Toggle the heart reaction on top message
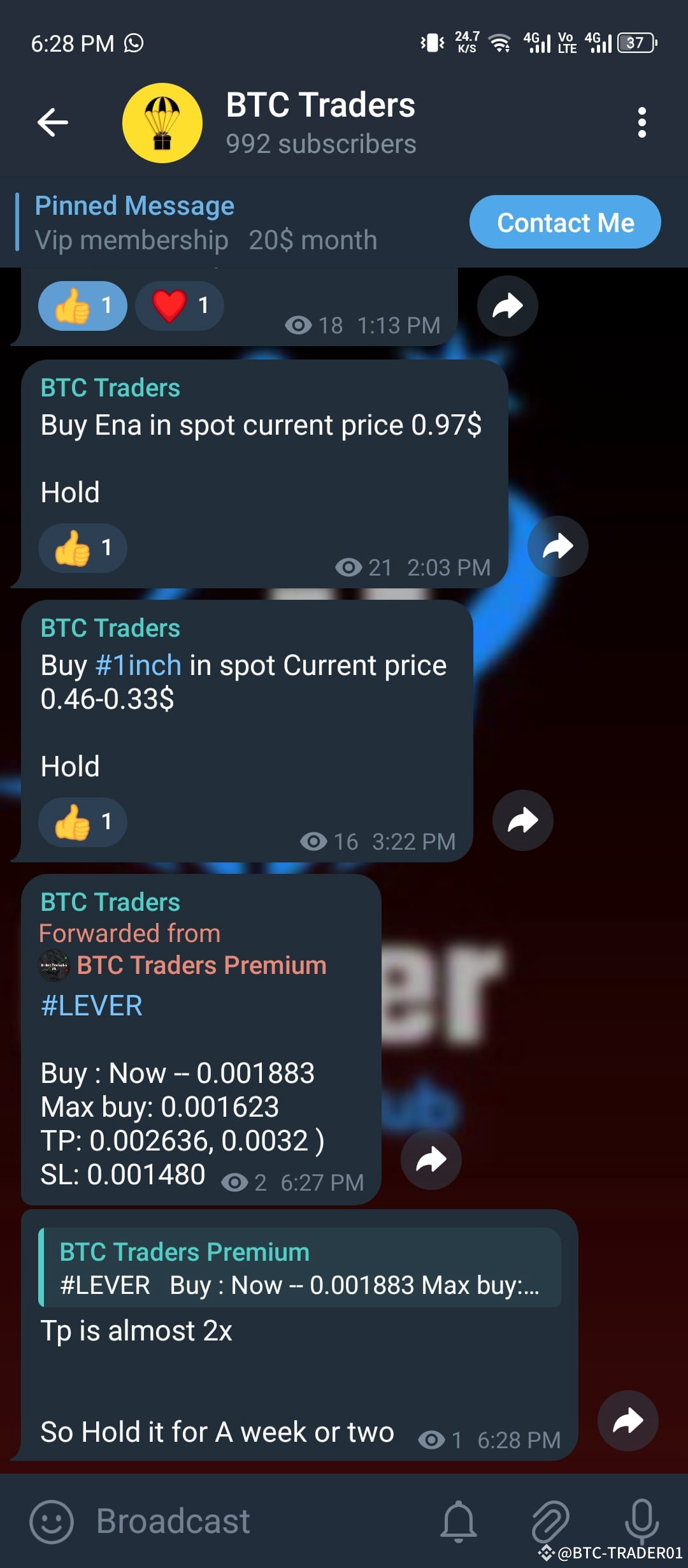Screen dimensions: 688x1568 [180, 305]
